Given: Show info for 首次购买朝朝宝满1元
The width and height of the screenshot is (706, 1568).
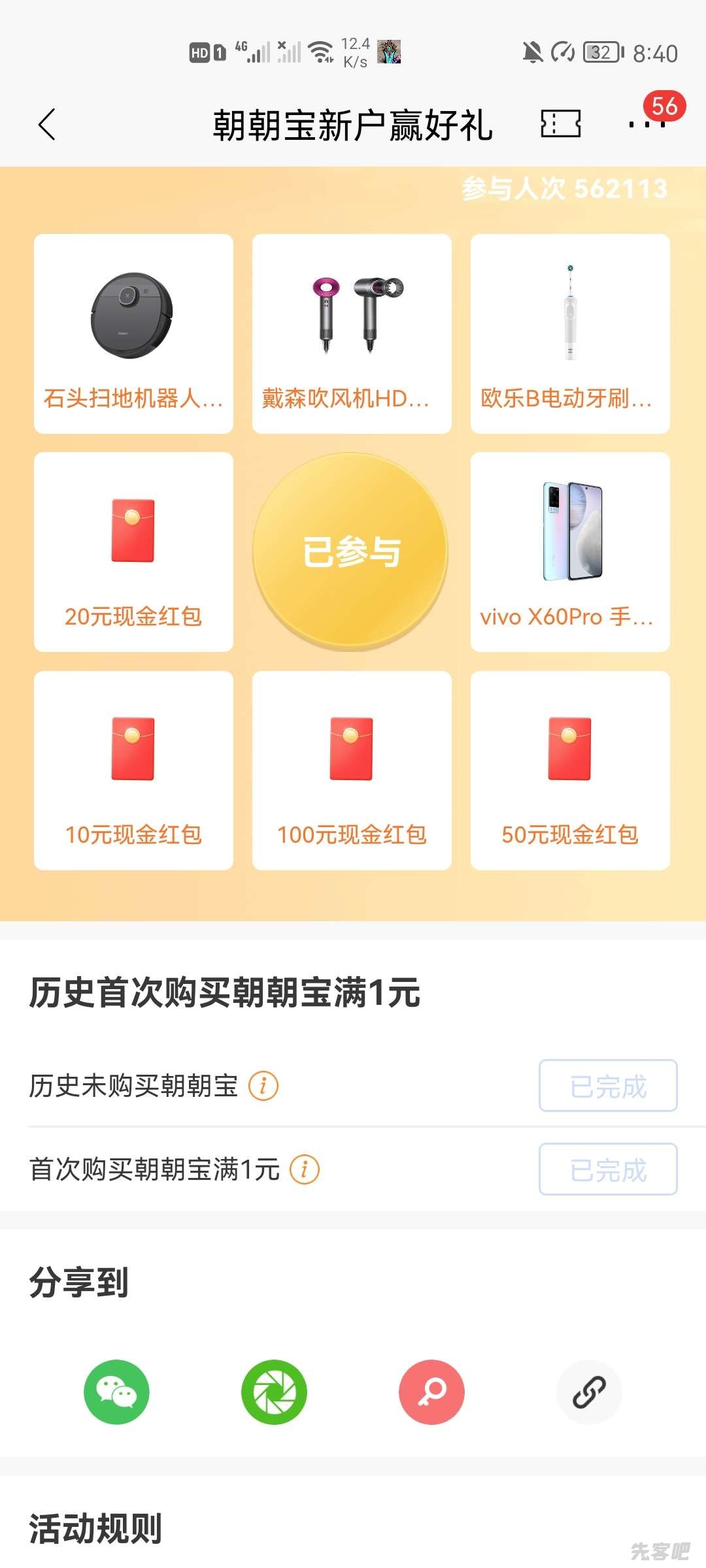Looking at the screenshot, I should (305, 1169).
